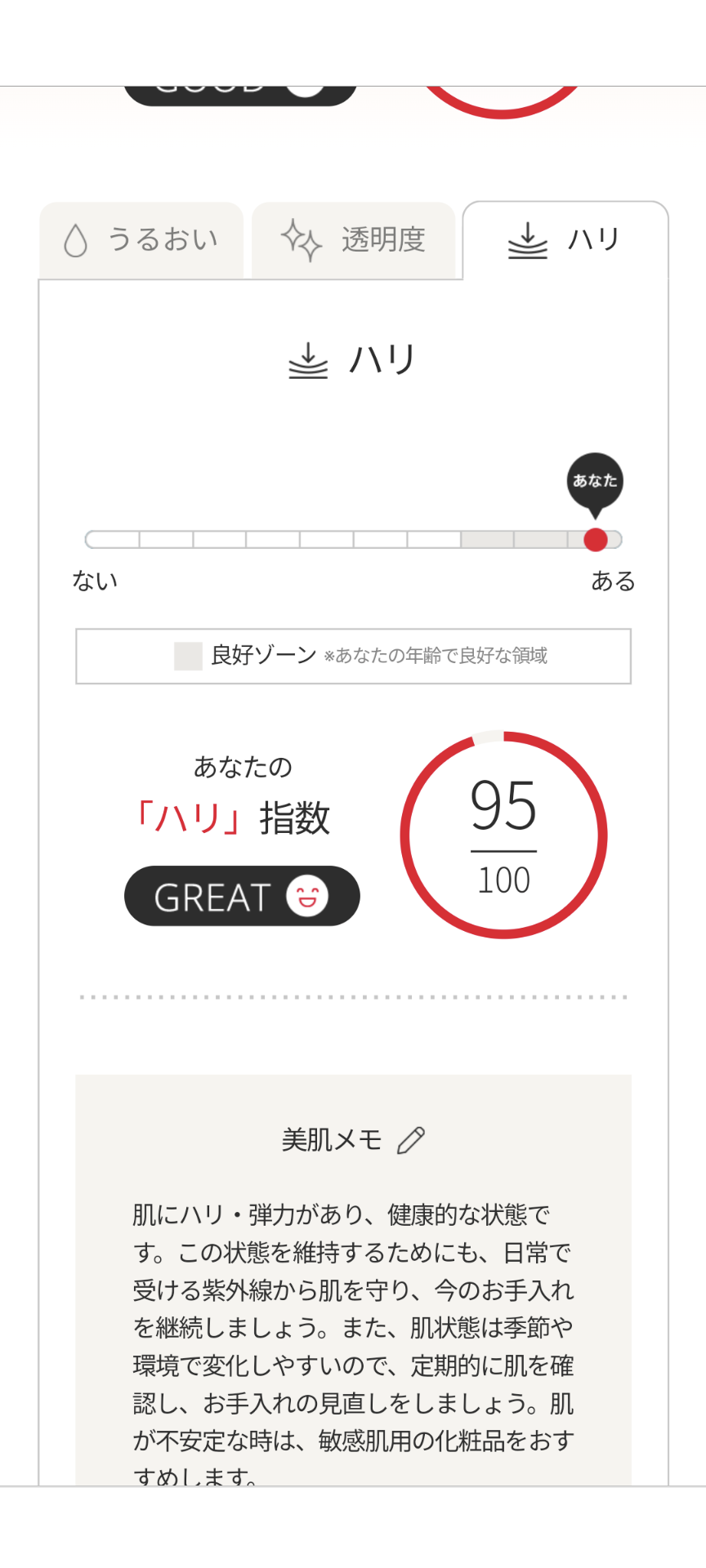706x1568 pixels.
Task: Click the water droplet icon on うるおい tab
Action: click(x=78, y=239)
